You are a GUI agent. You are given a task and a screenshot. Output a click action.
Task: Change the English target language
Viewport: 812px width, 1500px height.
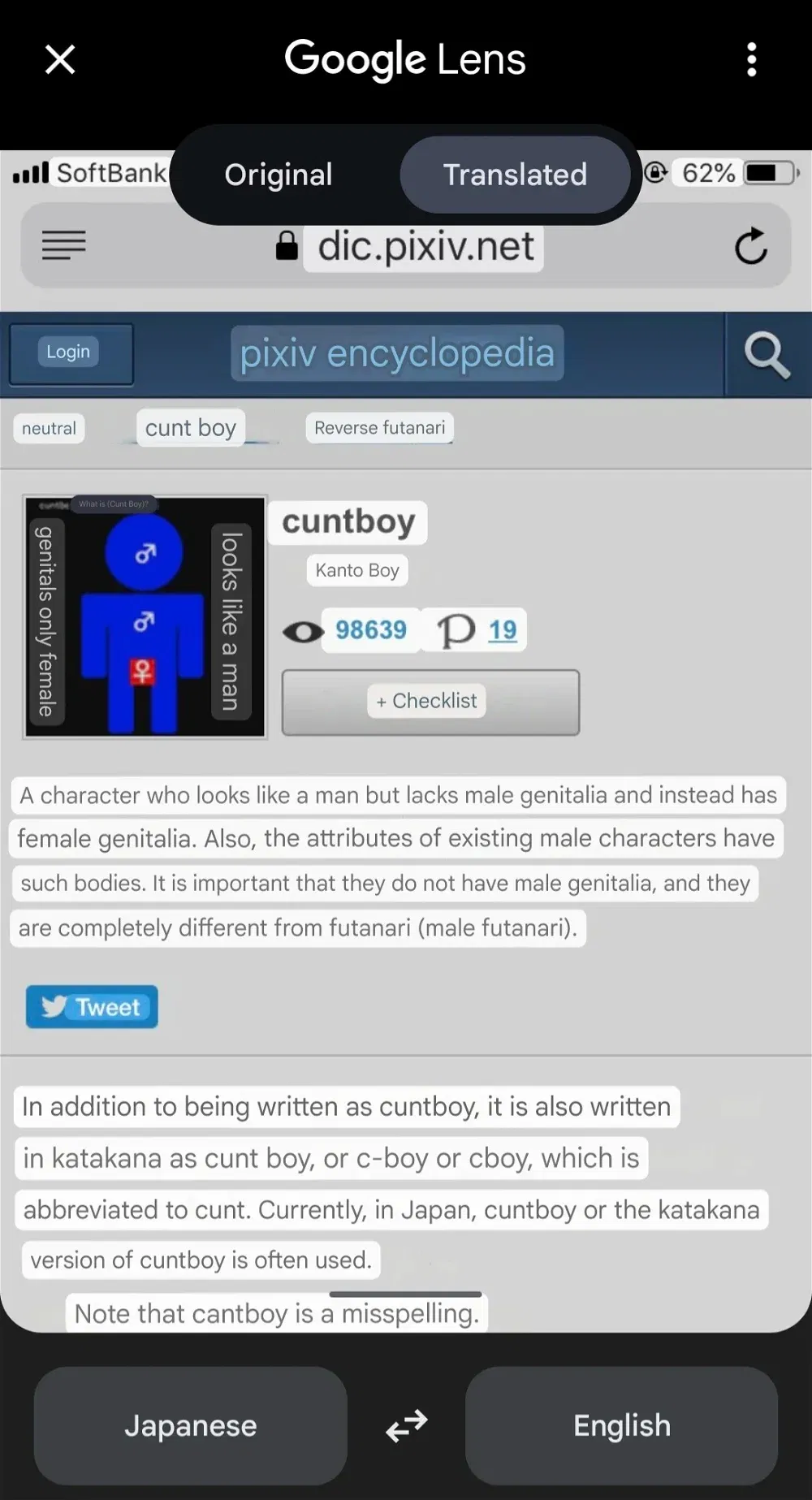(x=622, y=1425)
